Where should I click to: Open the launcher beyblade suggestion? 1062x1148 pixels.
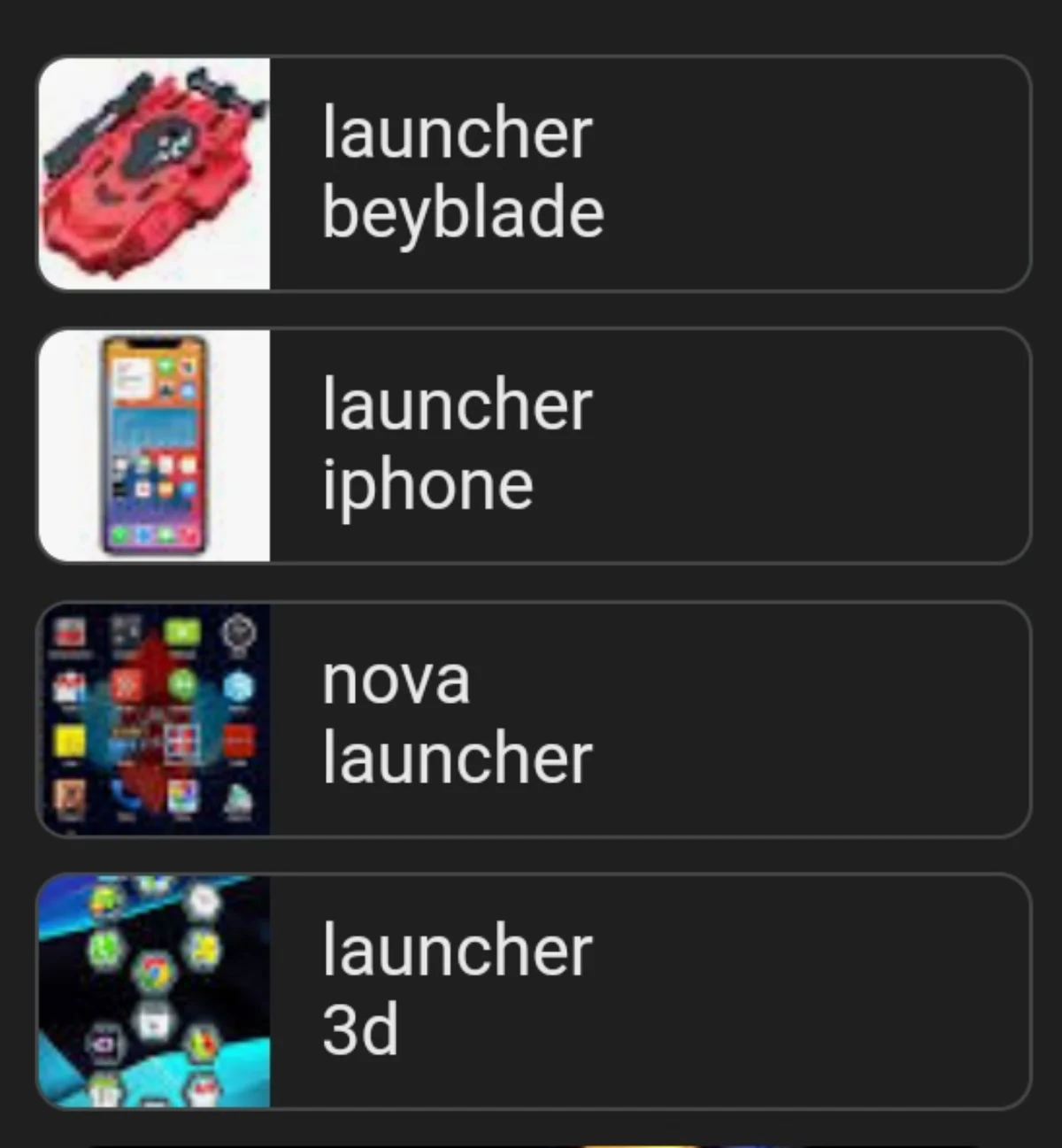pyautogui.click(x=534, y=173)
